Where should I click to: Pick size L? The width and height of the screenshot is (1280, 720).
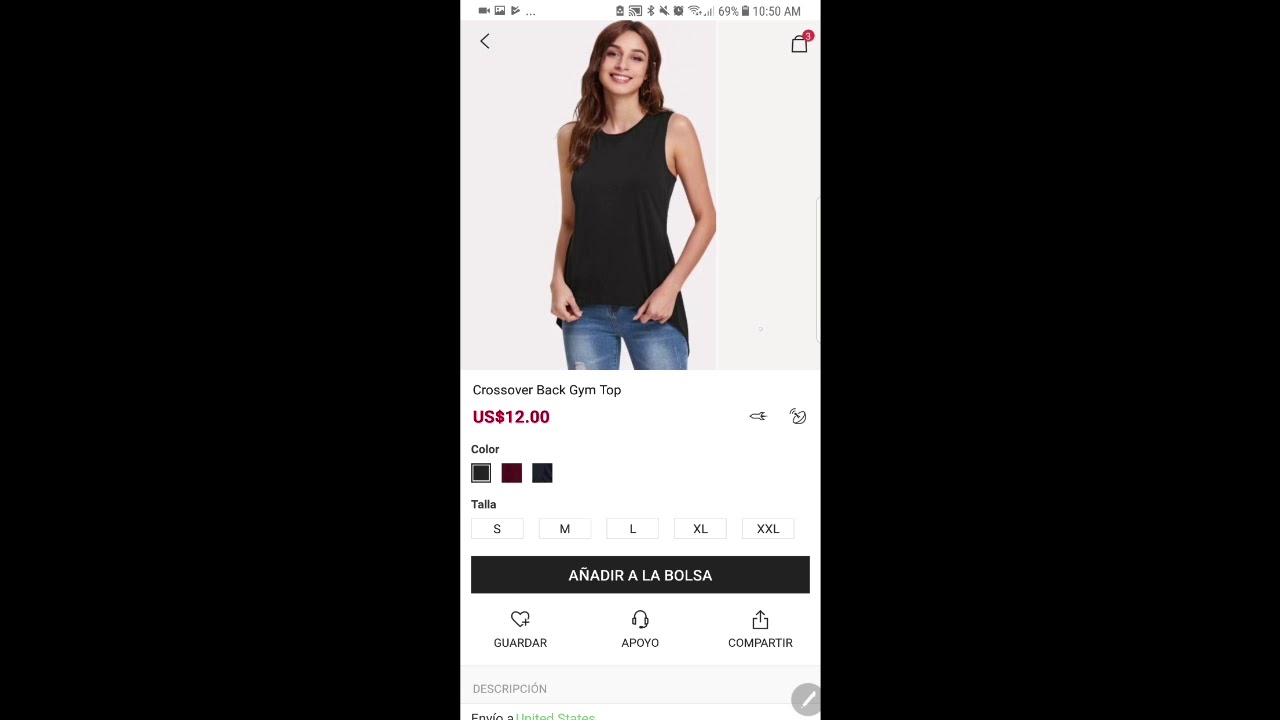(632, 529)
